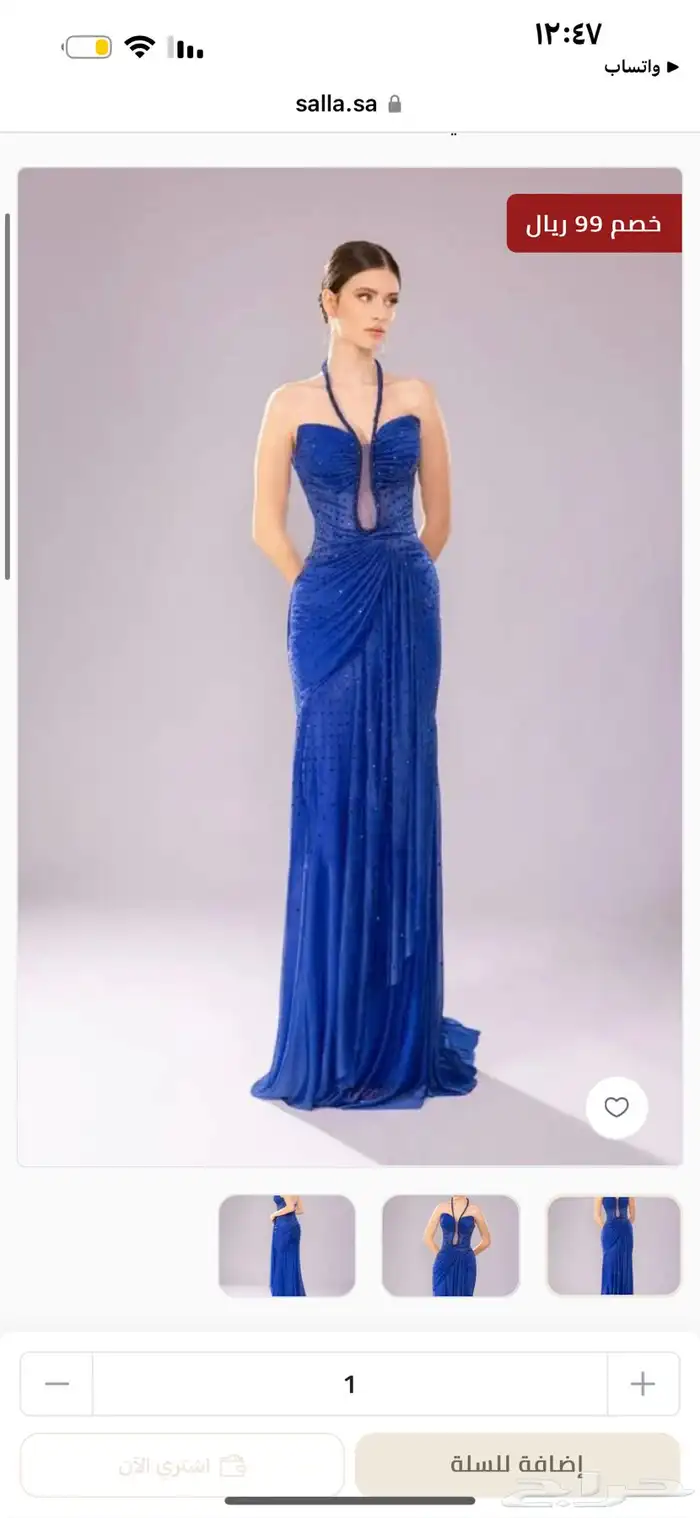Tap the إضافة للسلة add-to-cart button
Image resolution: width=700 pixels, height=1518 pixels.
point(517,1465)
